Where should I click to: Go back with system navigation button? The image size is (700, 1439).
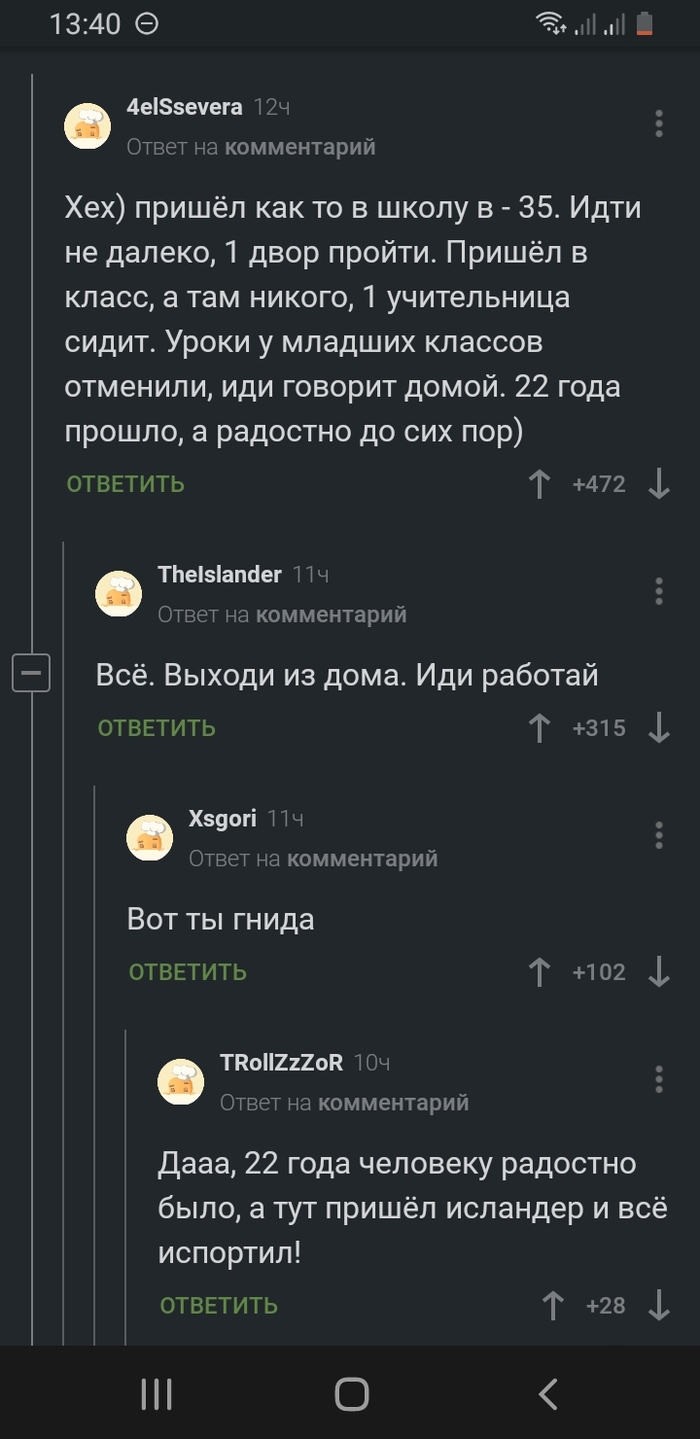pos(547,1394)
